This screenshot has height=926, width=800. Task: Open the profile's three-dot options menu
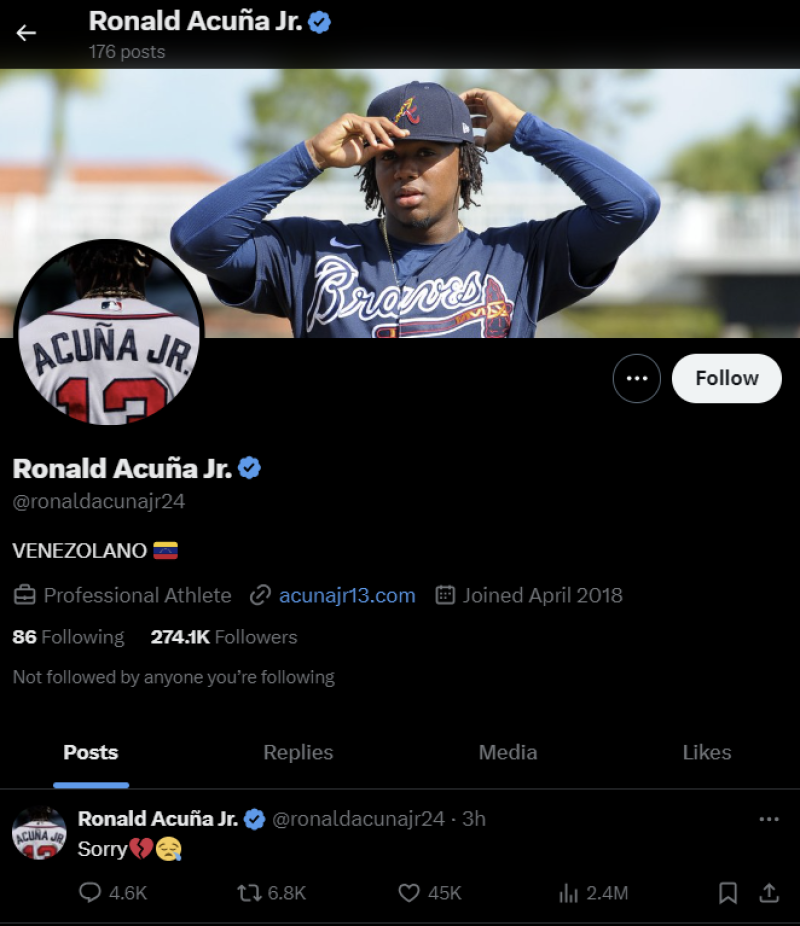[x=637, y=378]
